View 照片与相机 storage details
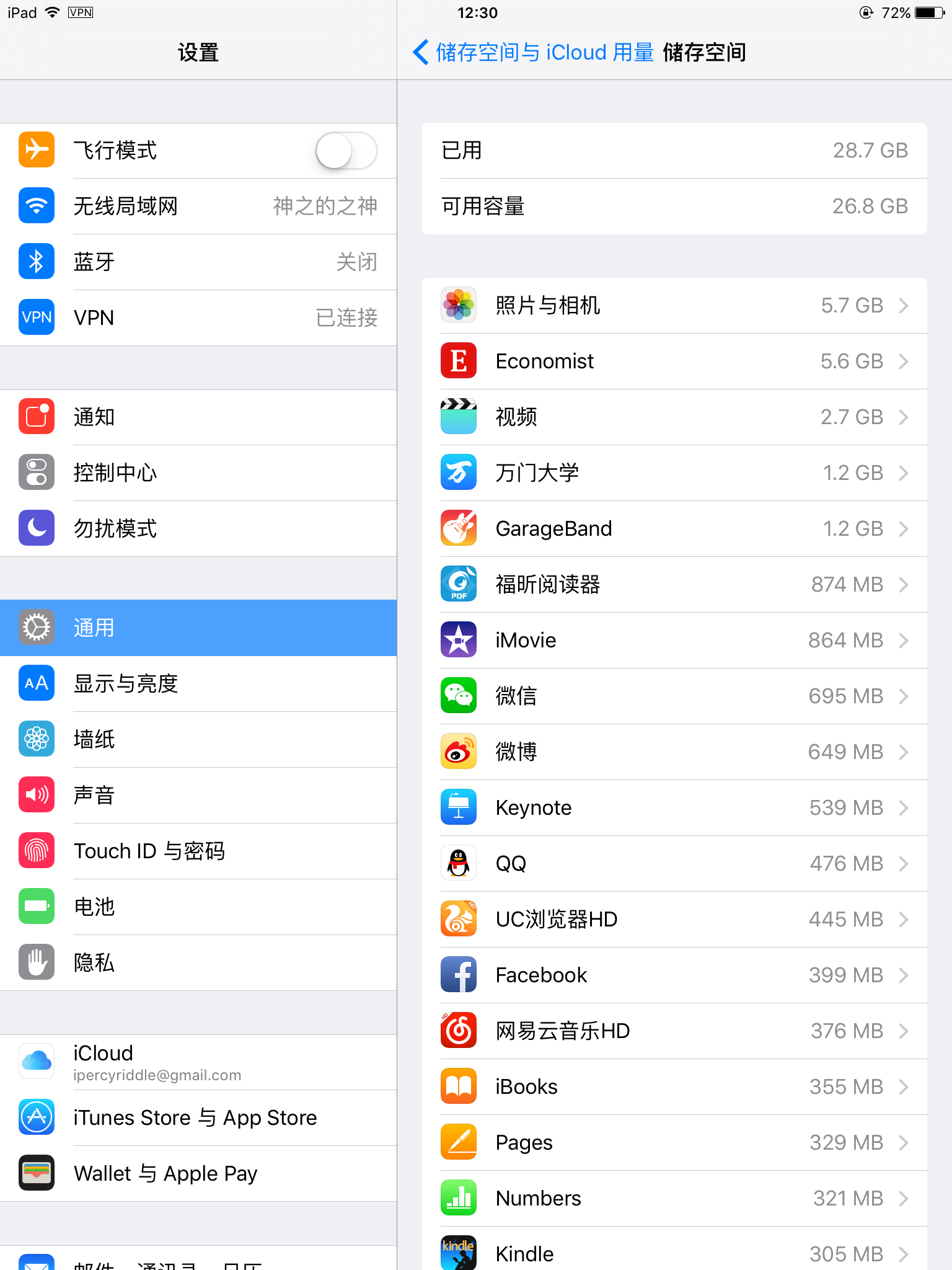952x1270 pixels. [674, 306]
